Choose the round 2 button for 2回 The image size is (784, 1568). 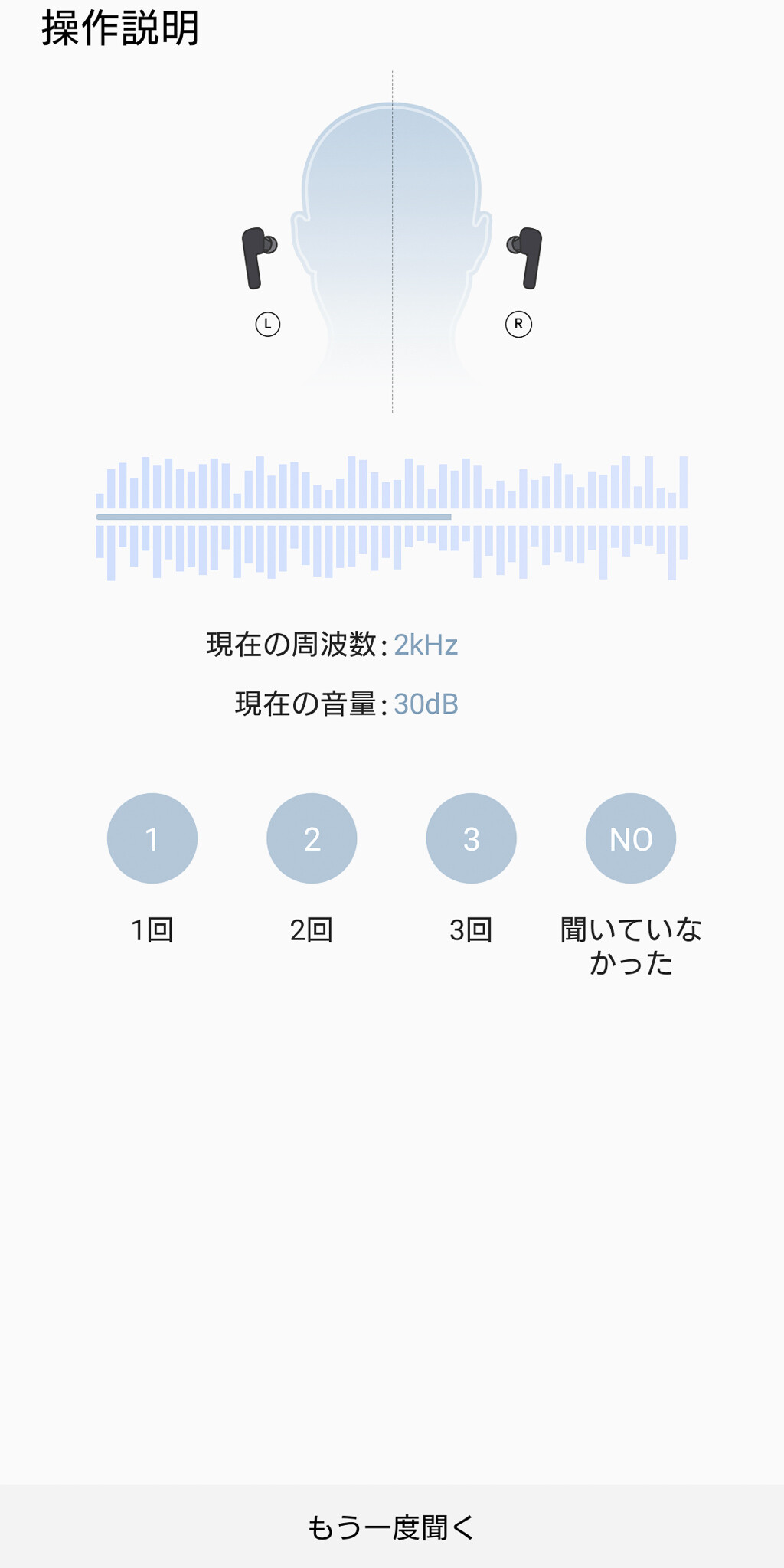312,838
